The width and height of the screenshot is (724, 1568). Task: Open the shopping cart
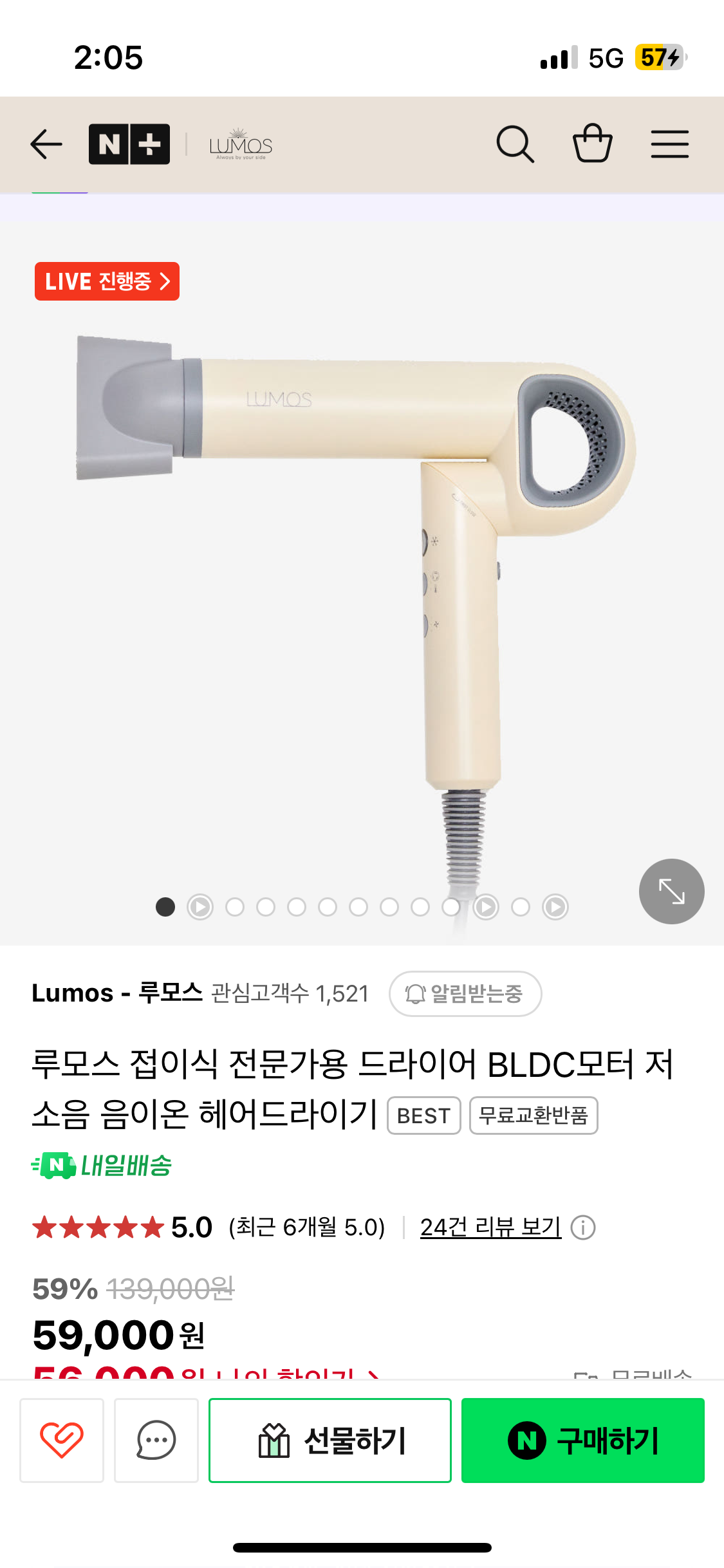coord(592,143)
